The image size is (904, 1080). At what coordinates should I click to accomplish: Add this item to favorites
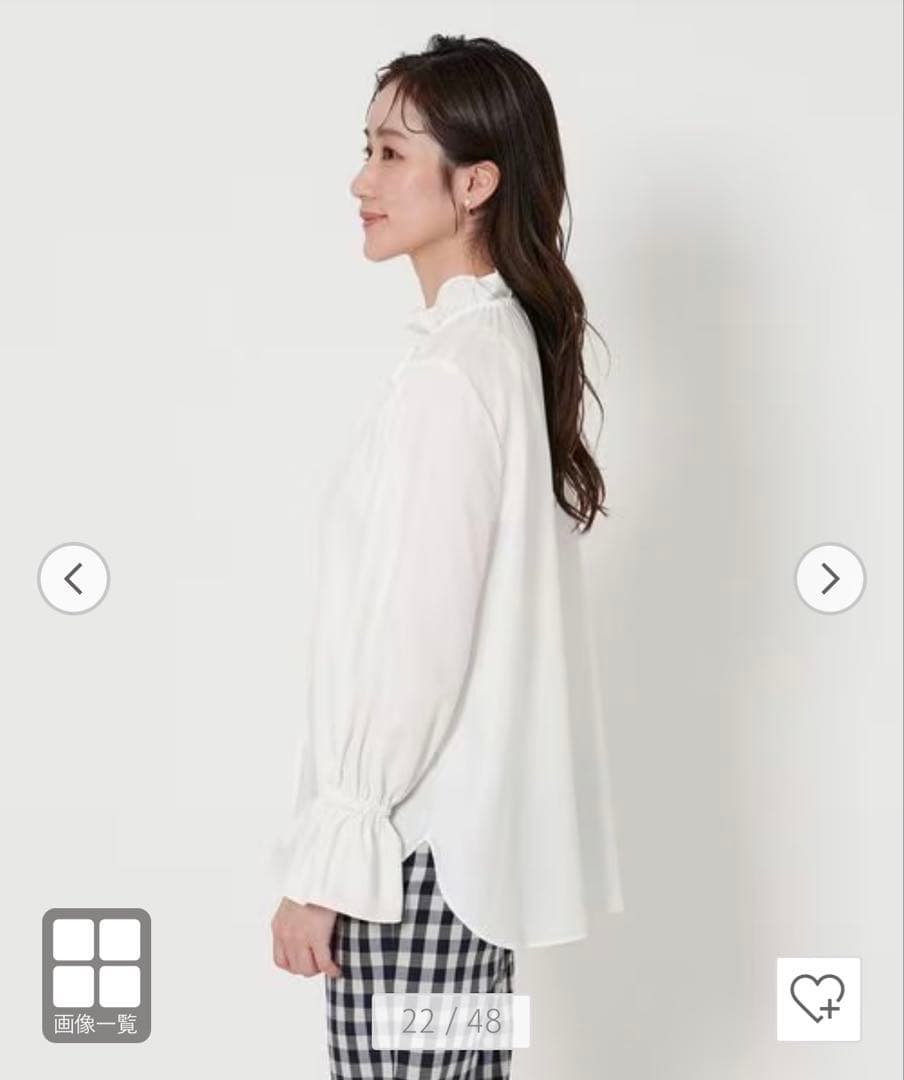818,998
